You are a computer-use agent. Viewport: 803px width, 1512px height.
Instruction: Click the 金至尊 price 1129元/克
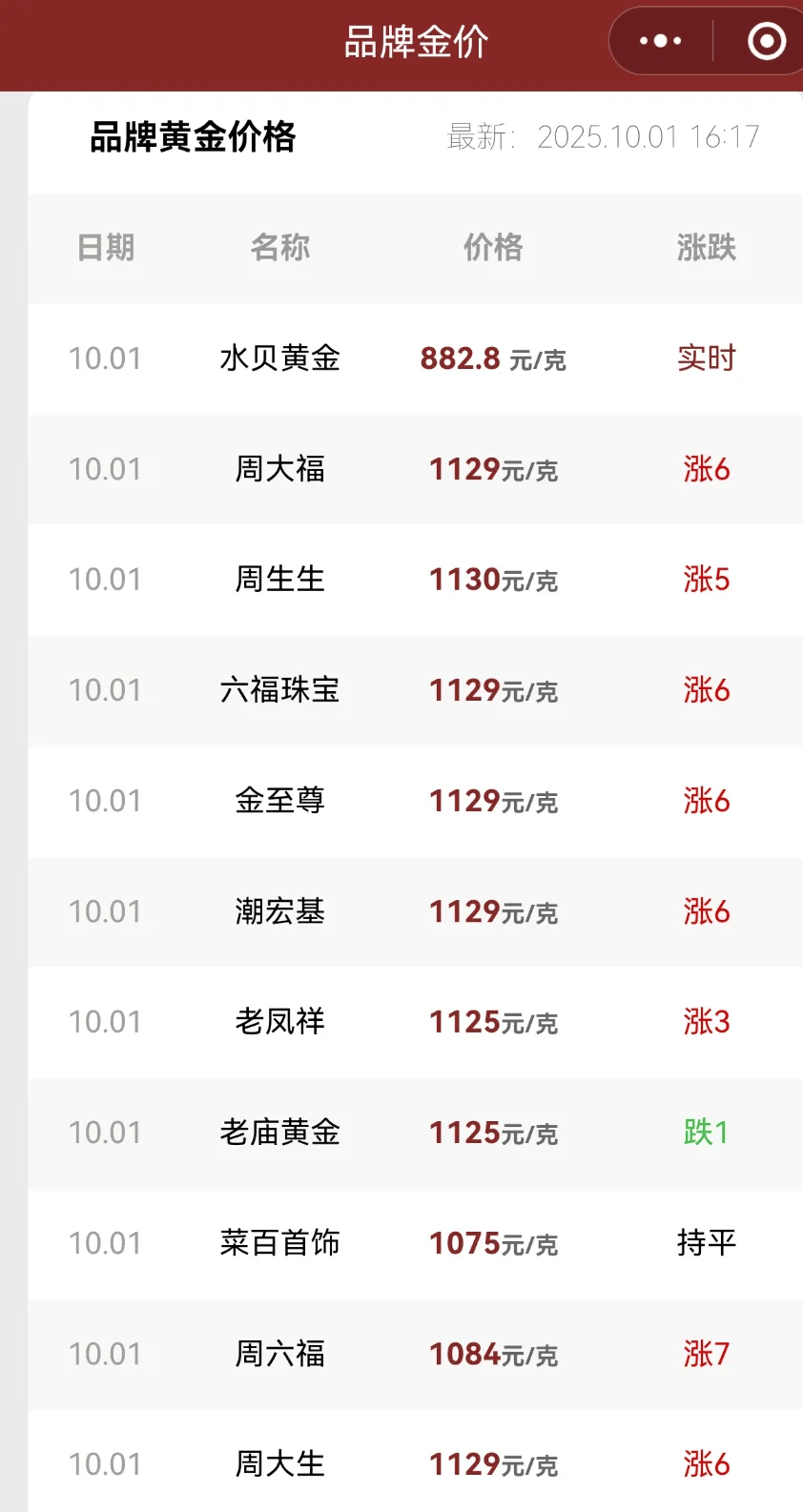coord(493,802)
